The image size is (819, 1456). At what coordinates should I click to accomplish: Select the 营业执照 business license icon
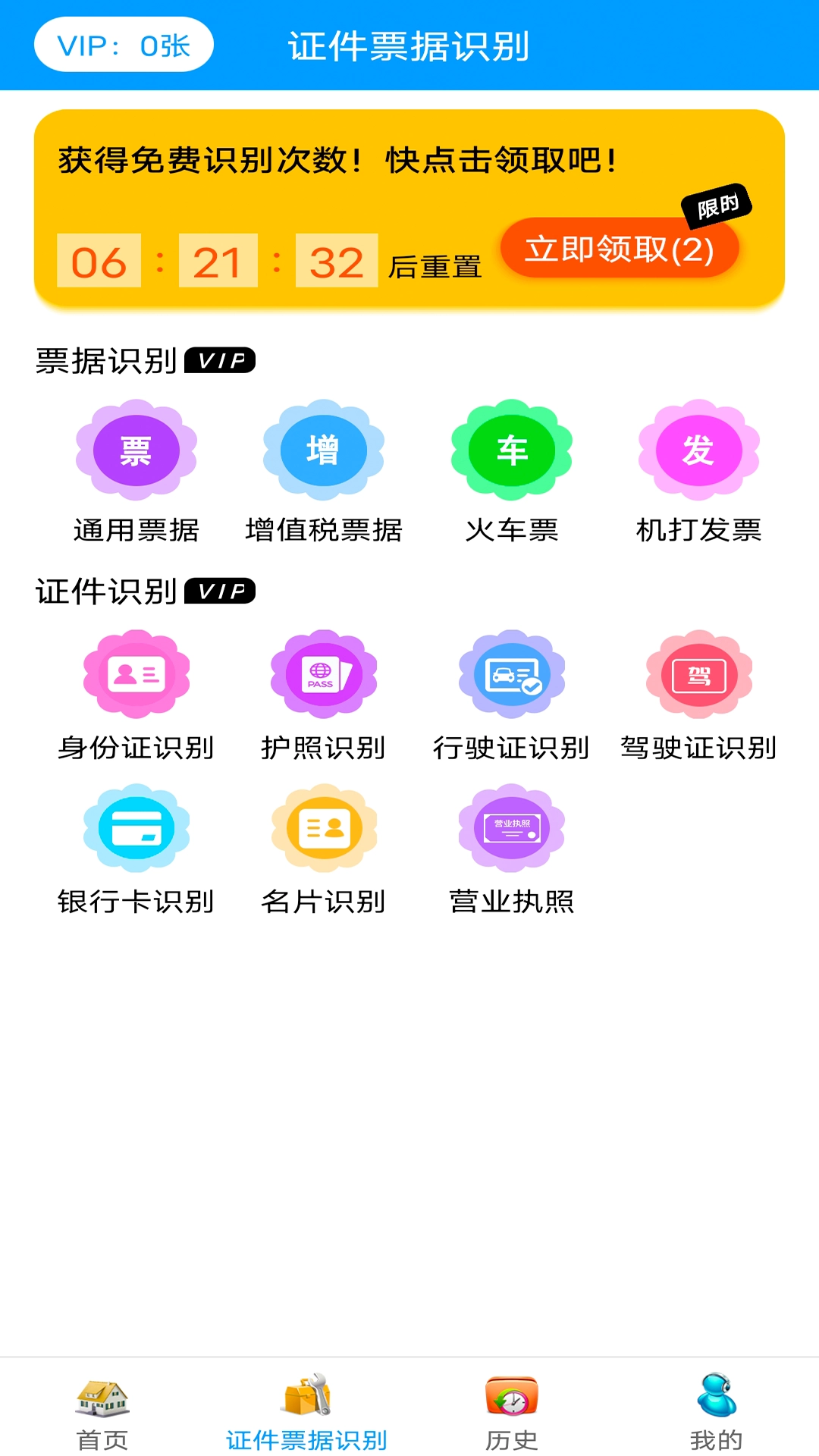(512, 830)
